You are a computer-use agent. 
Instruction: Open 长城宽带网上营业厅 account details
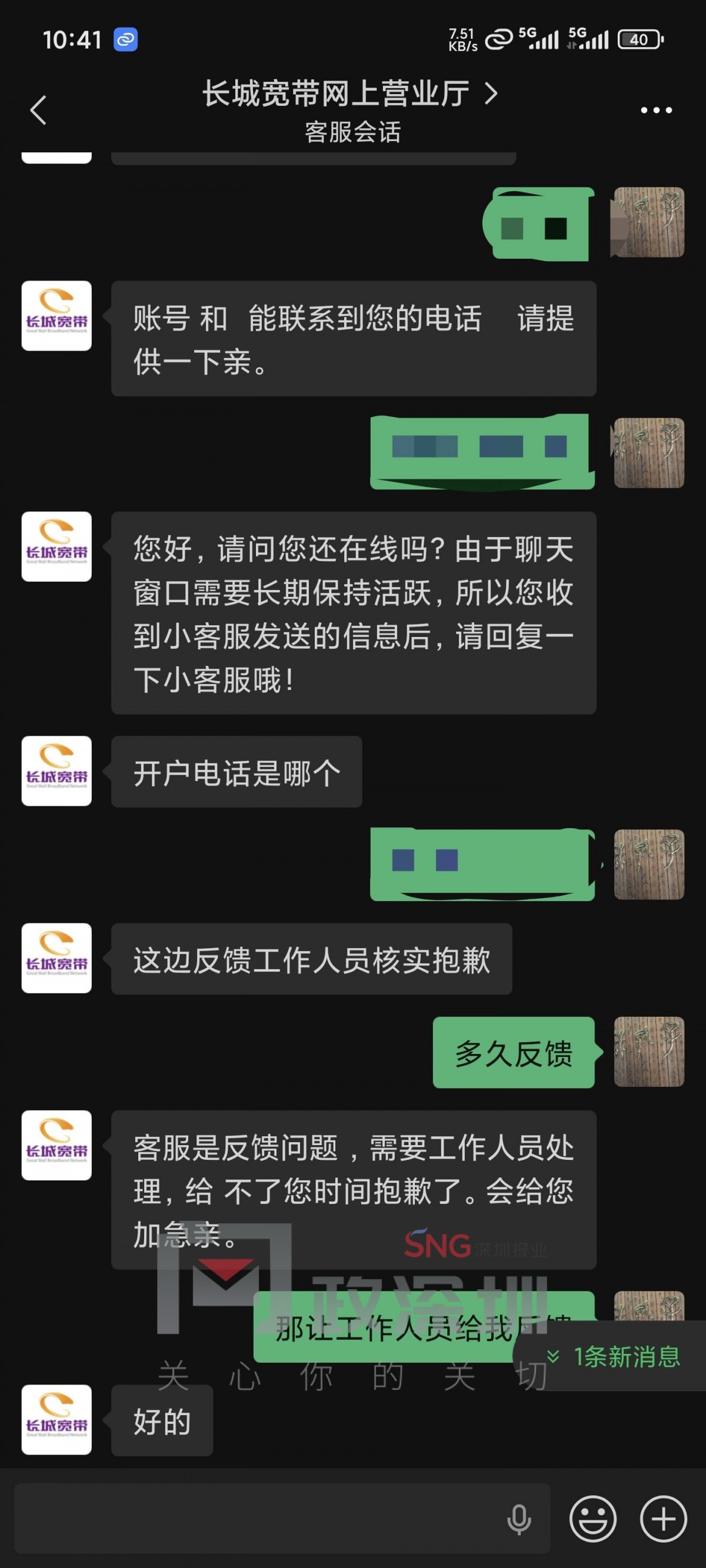350,94
